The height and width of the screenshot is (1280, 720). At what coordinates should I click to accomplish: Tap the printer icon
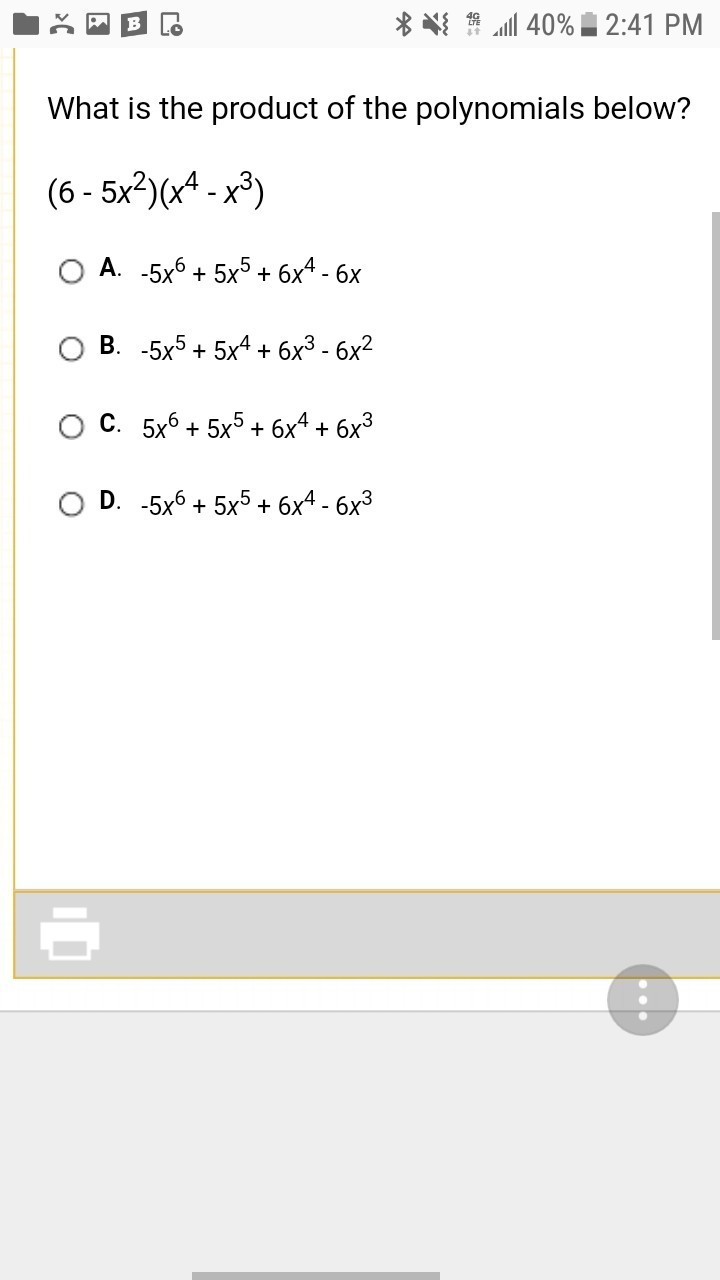tap(70, 934)
